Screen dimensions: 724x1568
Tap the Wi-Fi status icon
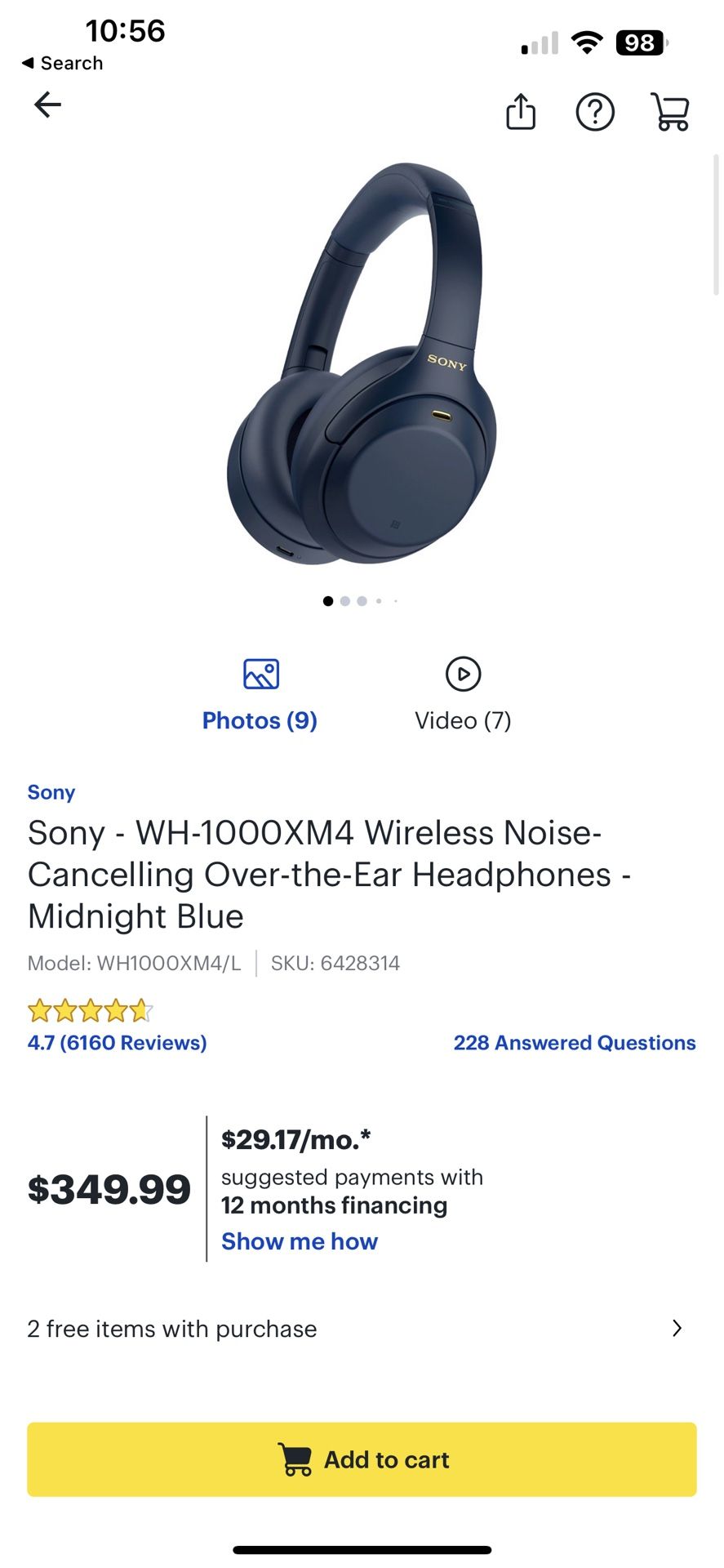584,42
